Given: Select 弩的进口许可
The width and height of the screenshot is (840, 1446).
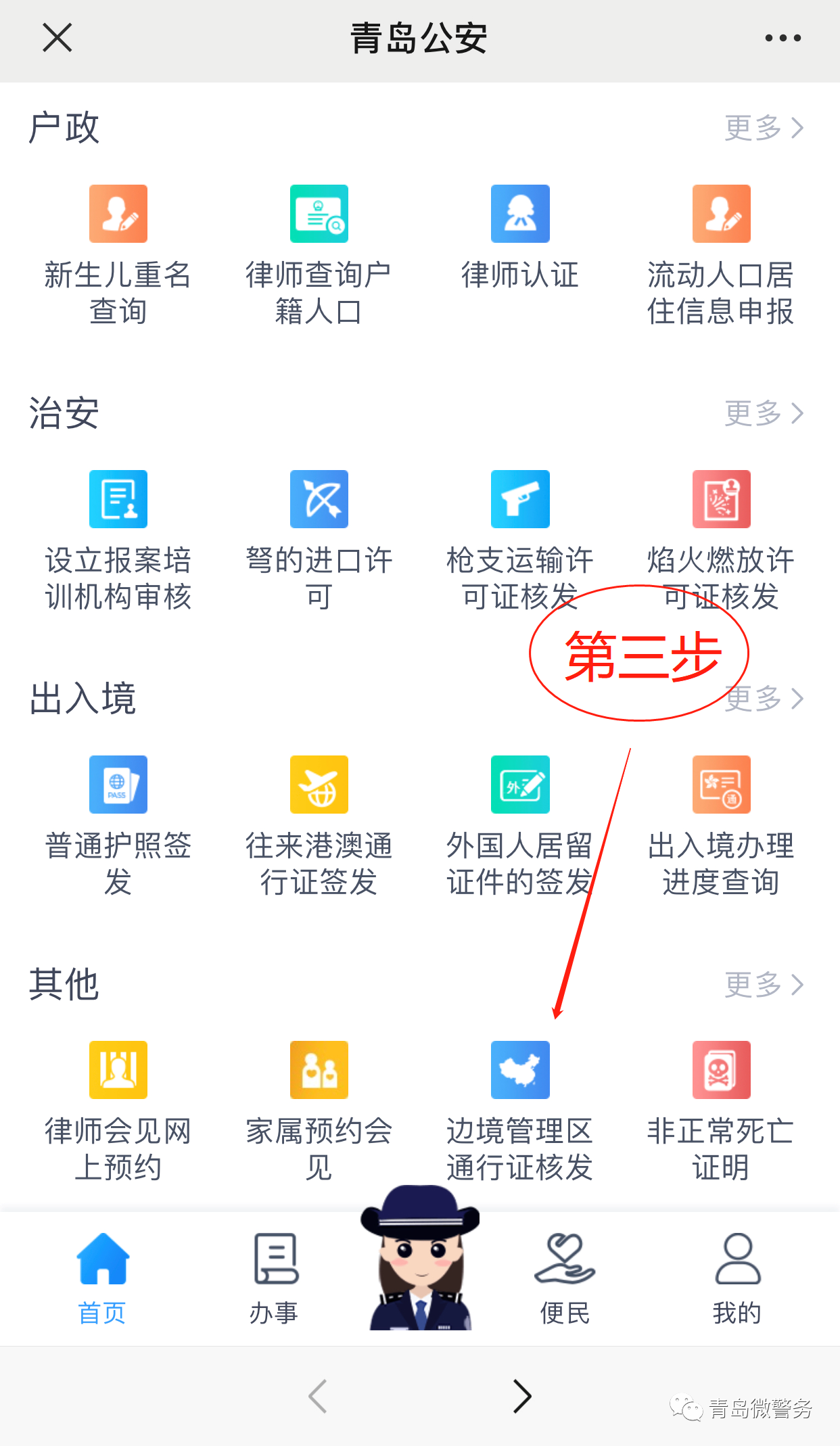Looking at the screenshot, I should pos(319,500).
